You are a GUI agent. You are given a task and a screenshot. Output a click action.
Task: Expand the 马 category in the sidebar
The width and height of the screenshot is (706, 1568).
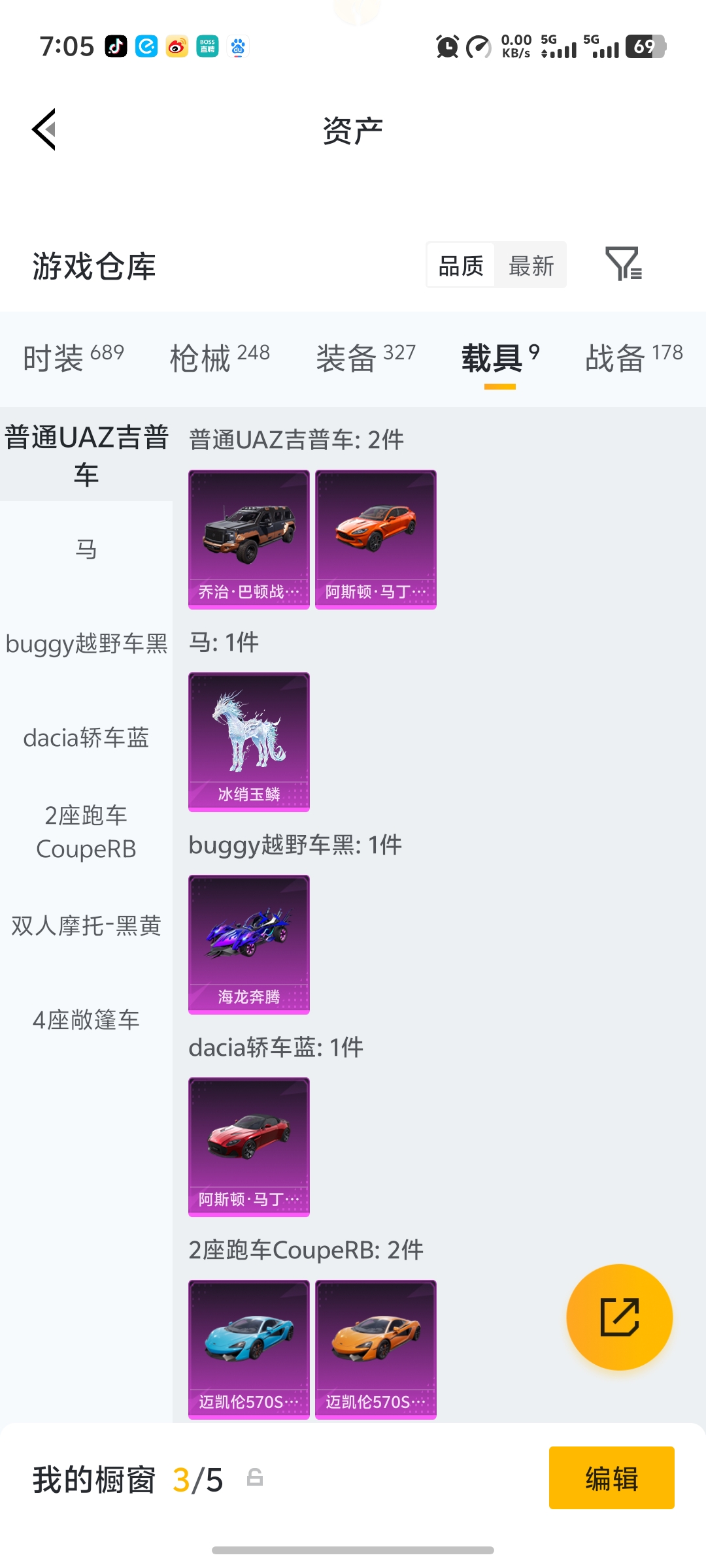[86, 549]
